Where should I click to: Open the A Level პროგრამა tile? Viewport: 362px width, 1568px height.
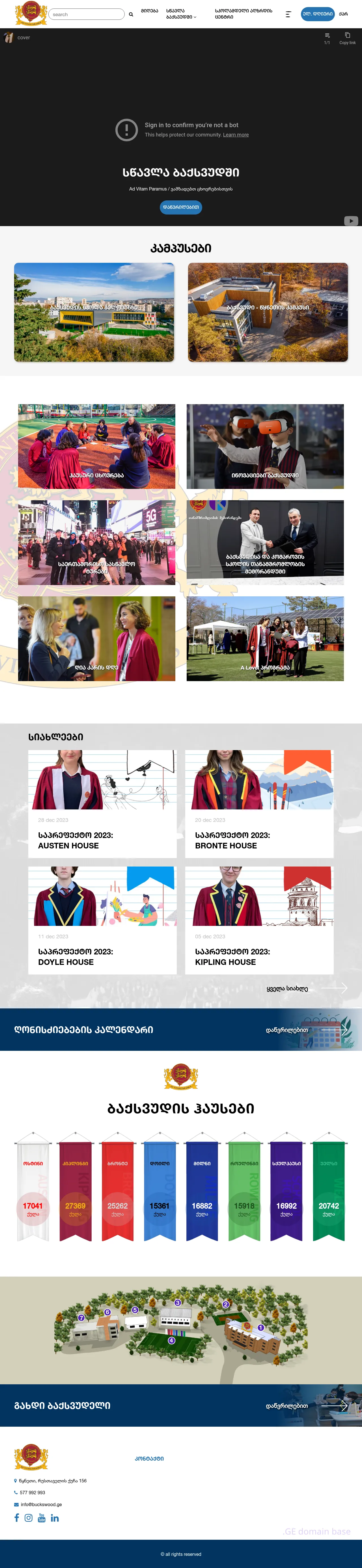(x=265, y=638)
